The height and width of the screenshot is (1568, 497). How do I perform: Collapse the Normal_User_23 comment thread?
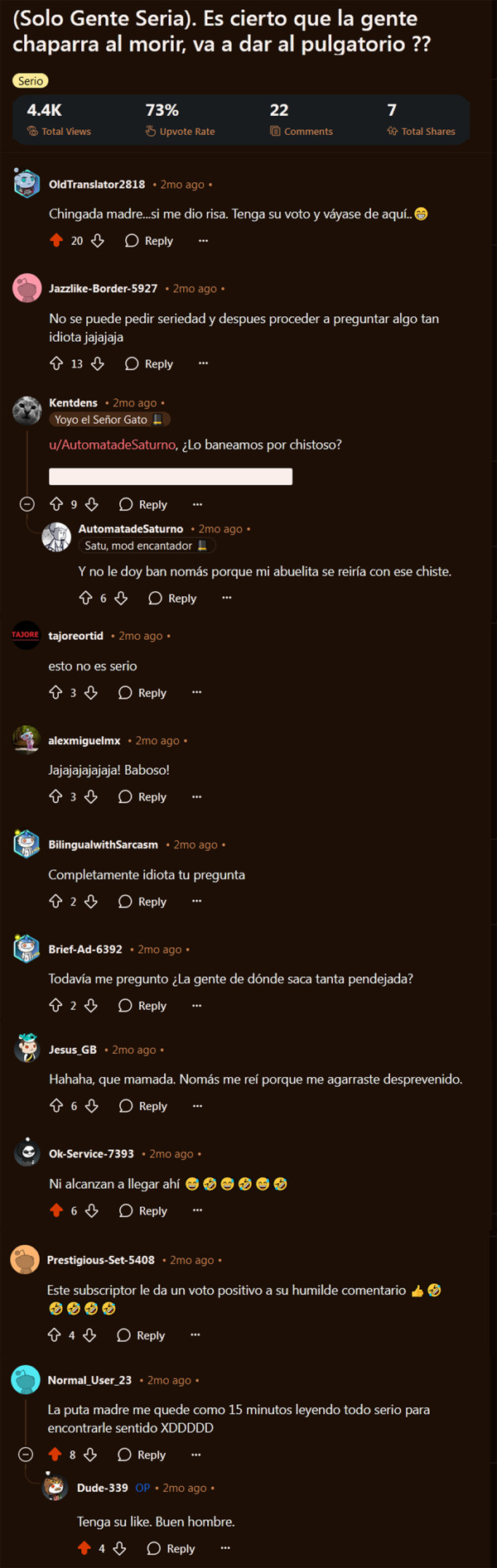pyautogui.click(x=27, y=1455)
